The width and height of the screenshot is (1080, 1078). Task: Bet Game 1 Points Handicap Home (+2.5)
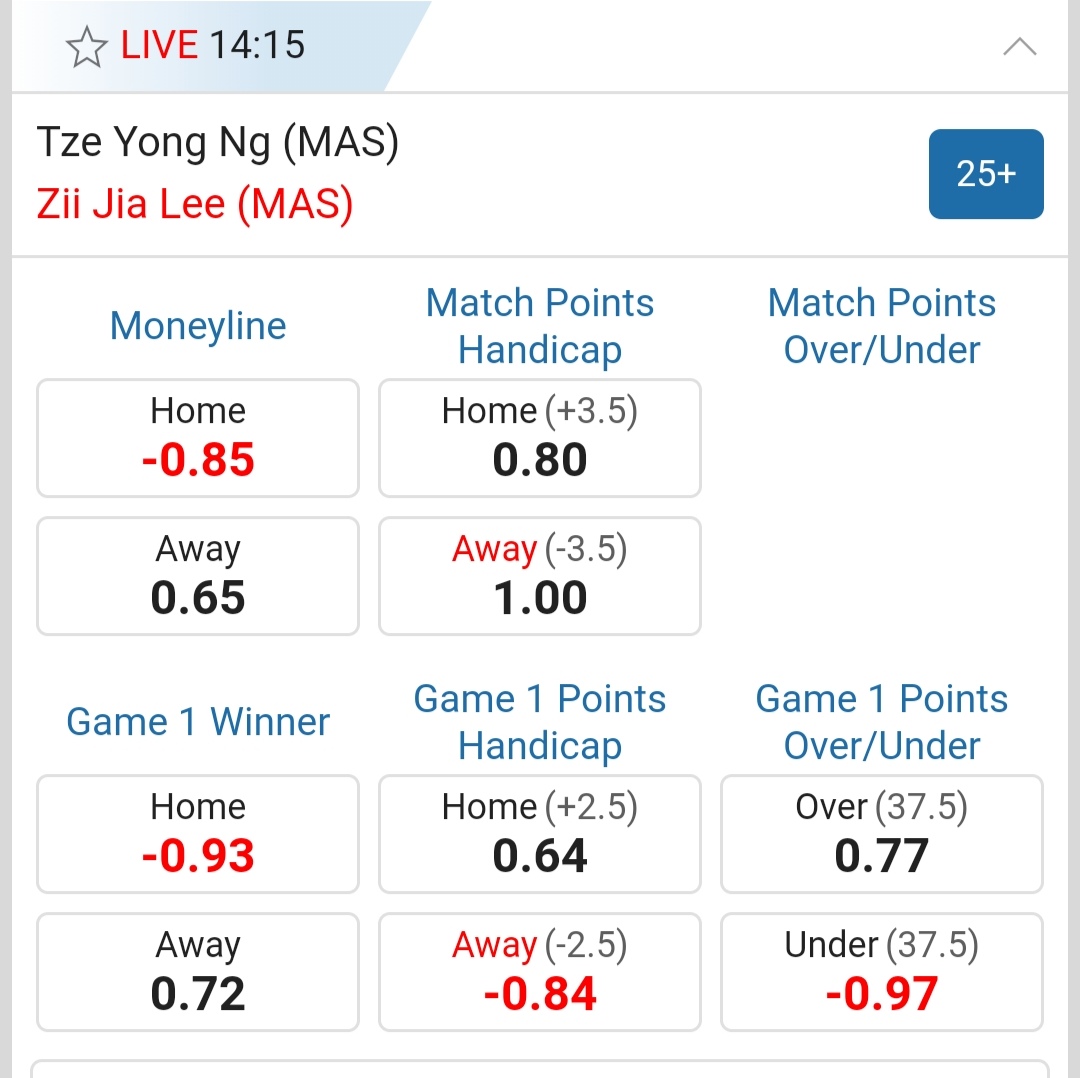click(x=540, y=834)
